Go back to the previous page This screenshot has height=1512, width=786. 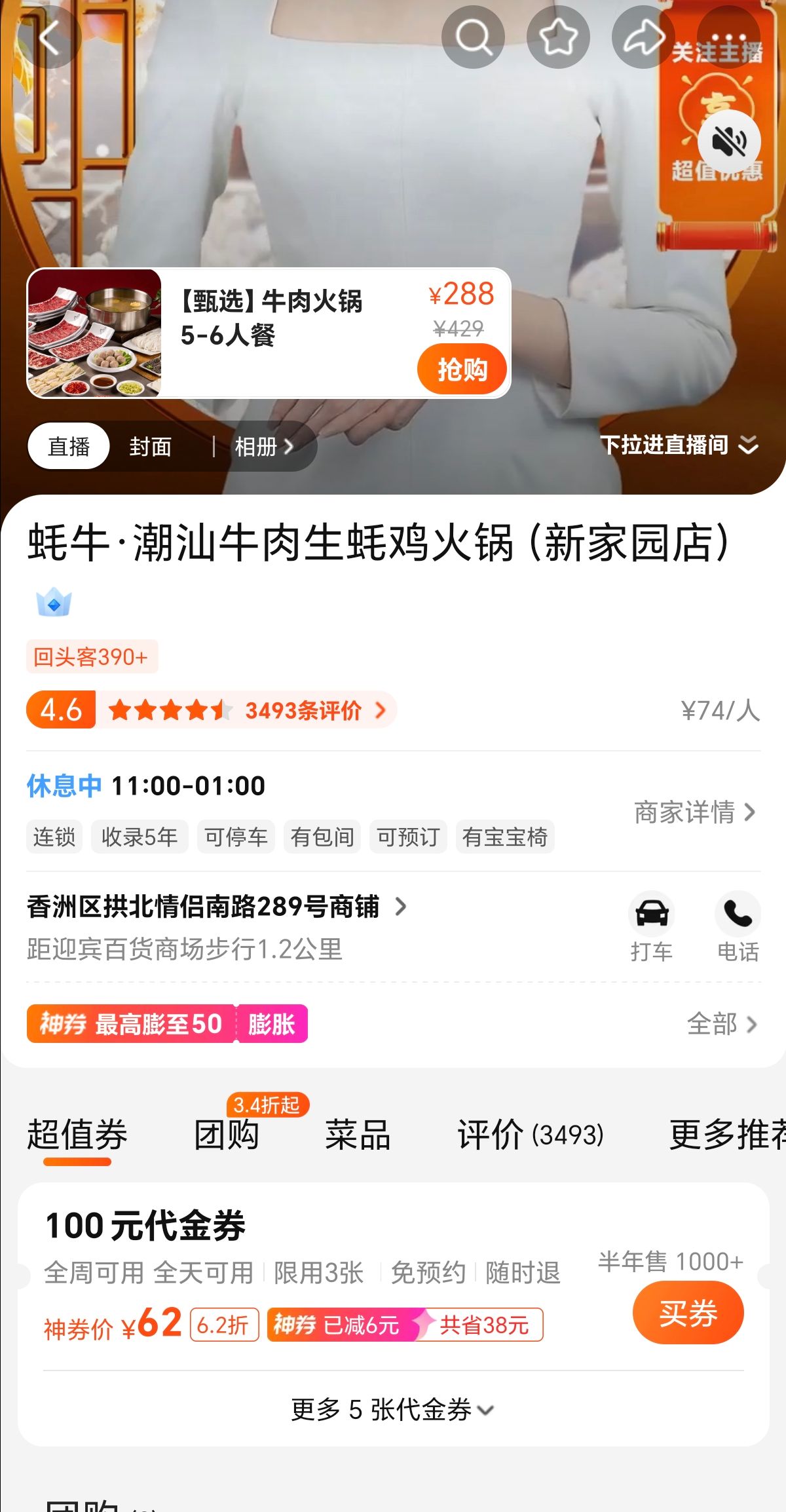tap(49, 37)
